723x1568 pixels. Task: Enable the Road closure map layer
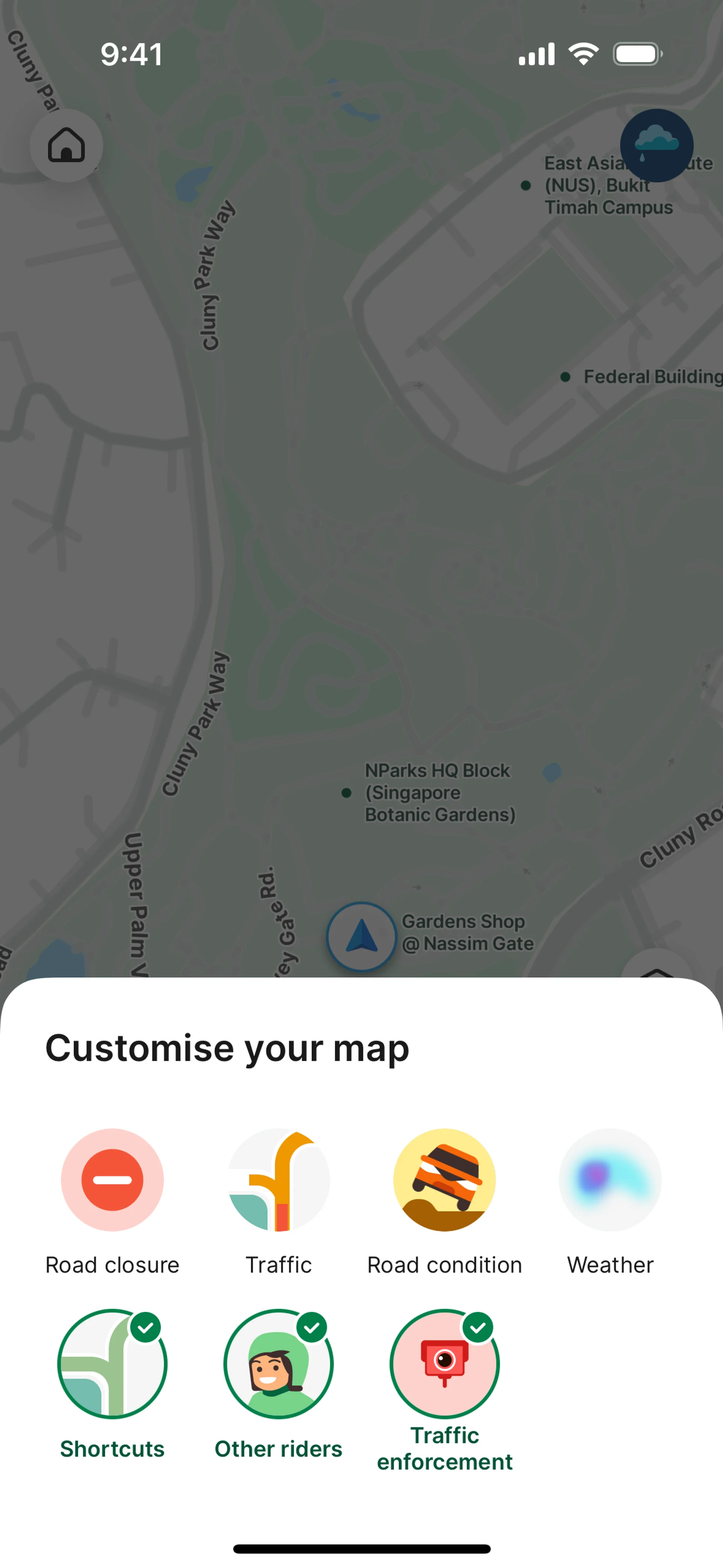[112, 1180]
